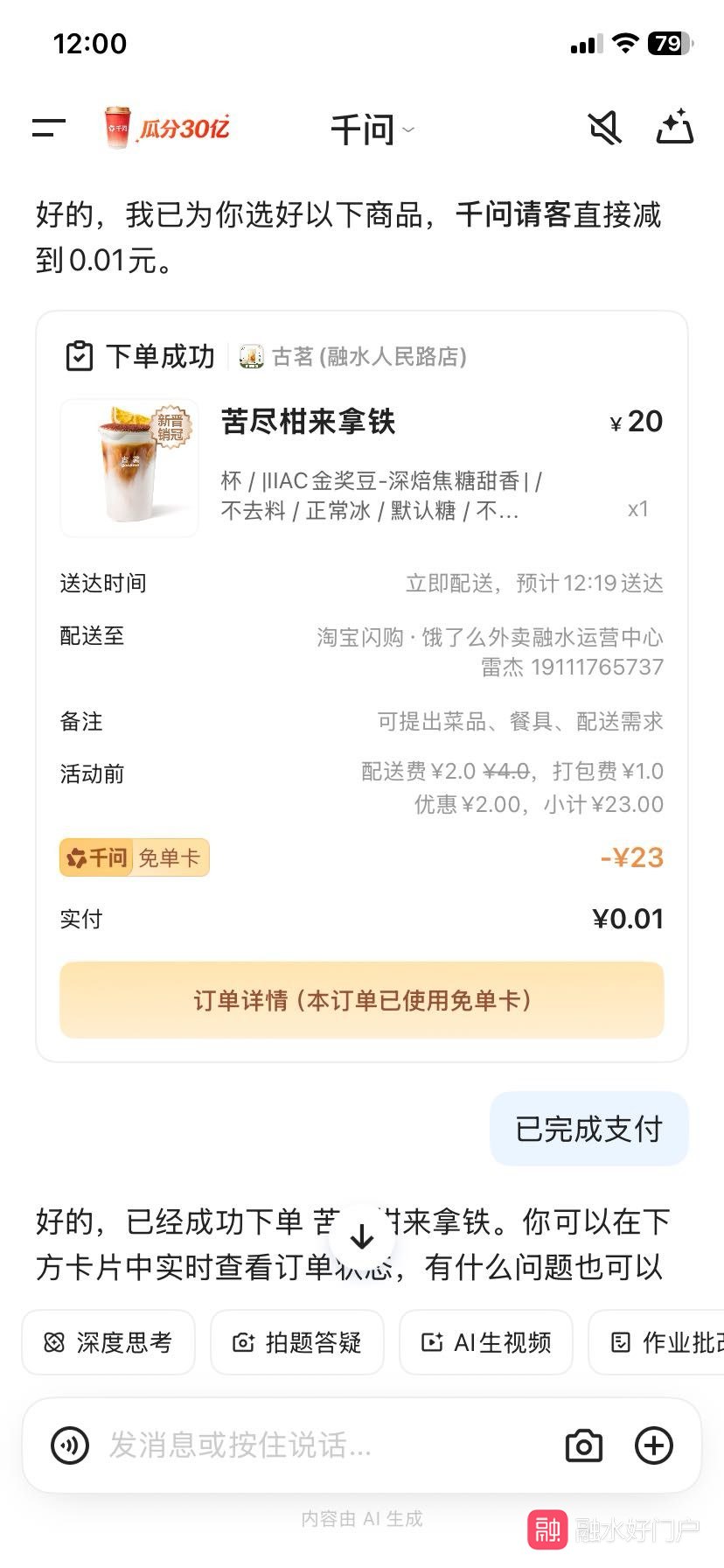Start a new chat with sparkle icon
Image resolution: width=724 pixels, height=1568 pixels.
point(674,128)
